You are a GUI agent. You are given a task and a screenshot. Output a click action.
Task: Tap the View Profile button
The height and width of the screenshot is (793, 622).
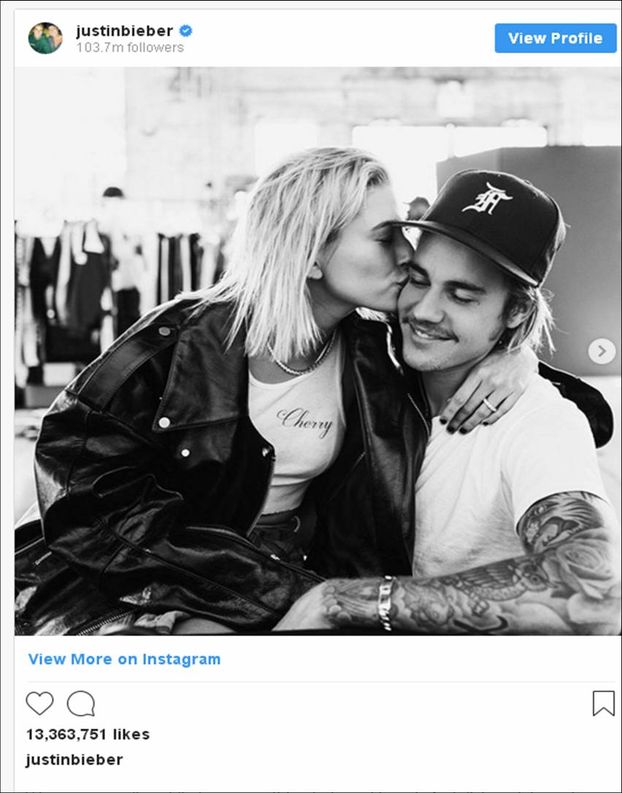[x=555, y=38]
